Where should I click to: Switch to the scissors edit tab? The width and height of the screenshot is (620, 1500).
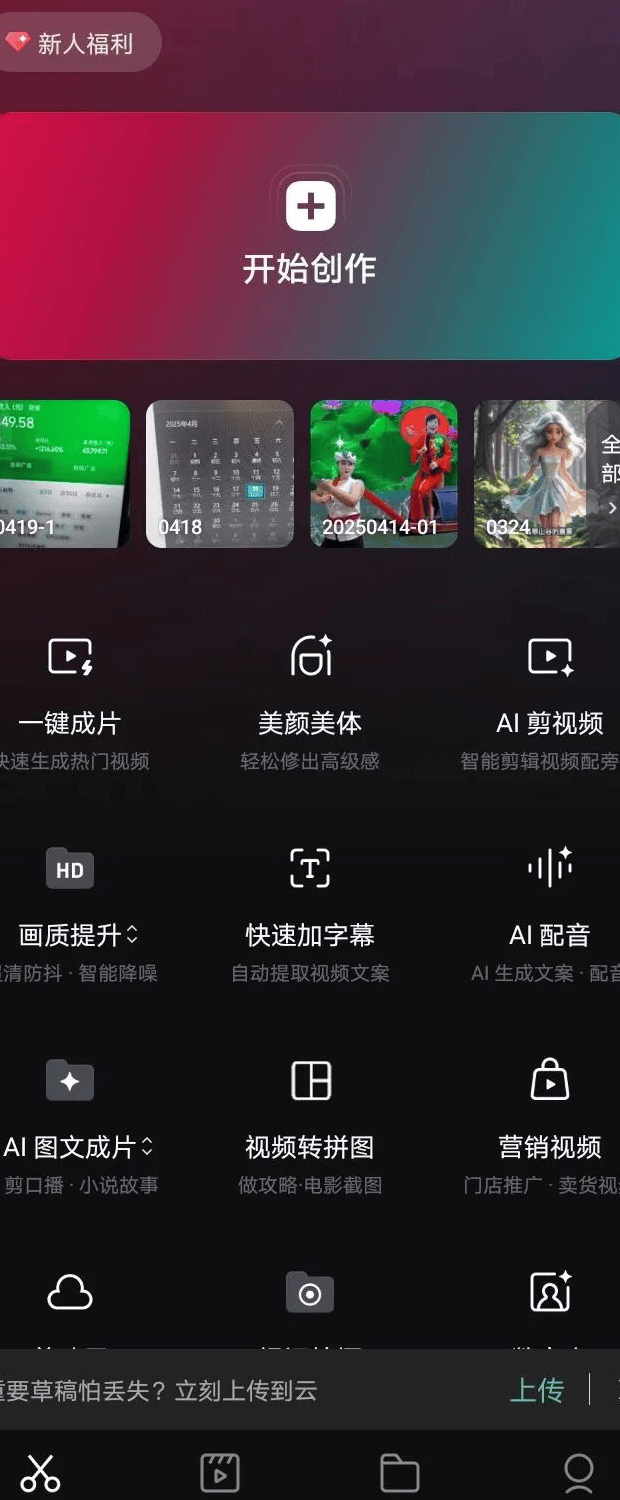point(41,1472)
